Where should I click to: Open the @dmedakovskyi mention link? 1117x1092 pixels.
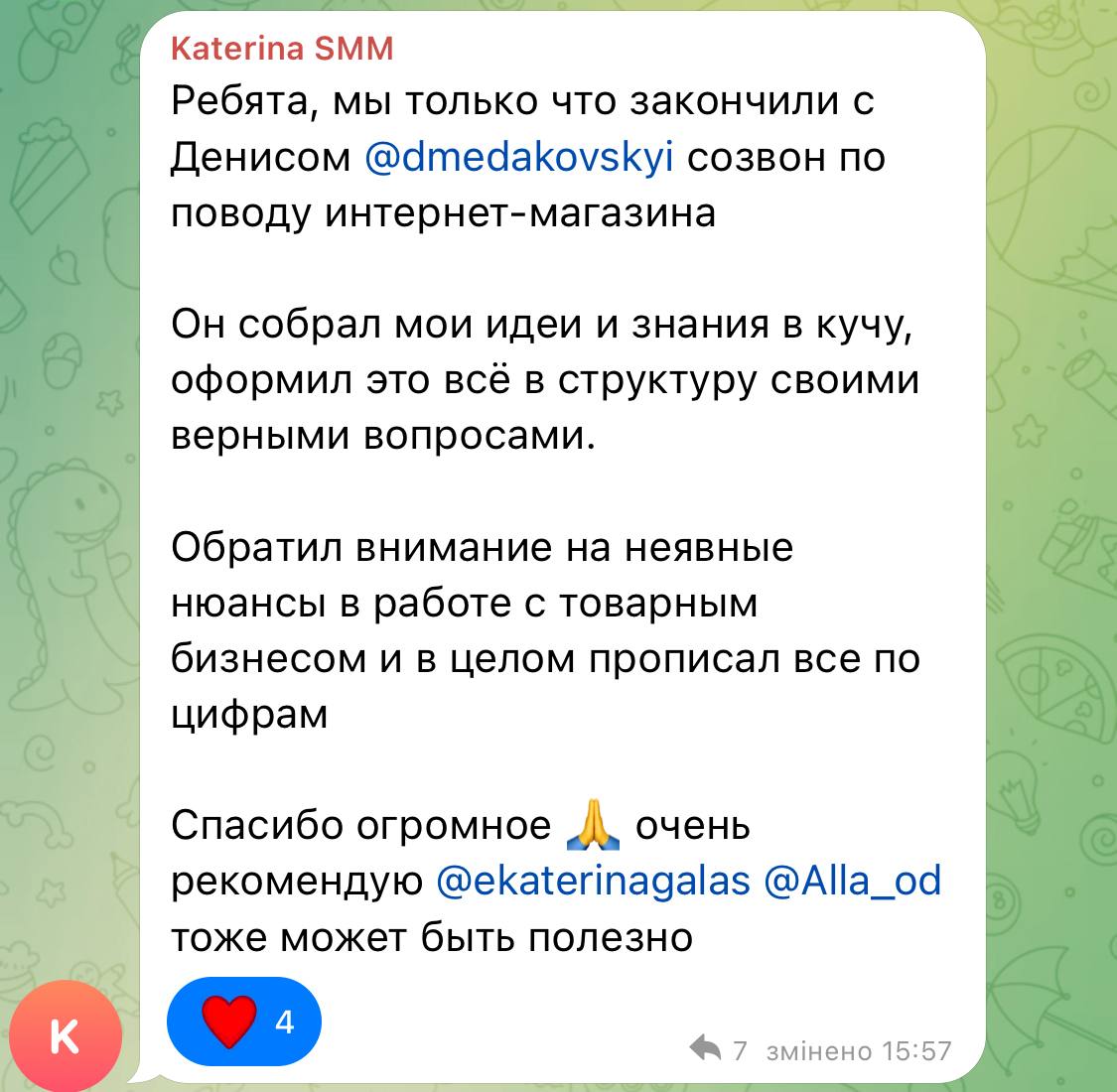[x=519, y=158]
